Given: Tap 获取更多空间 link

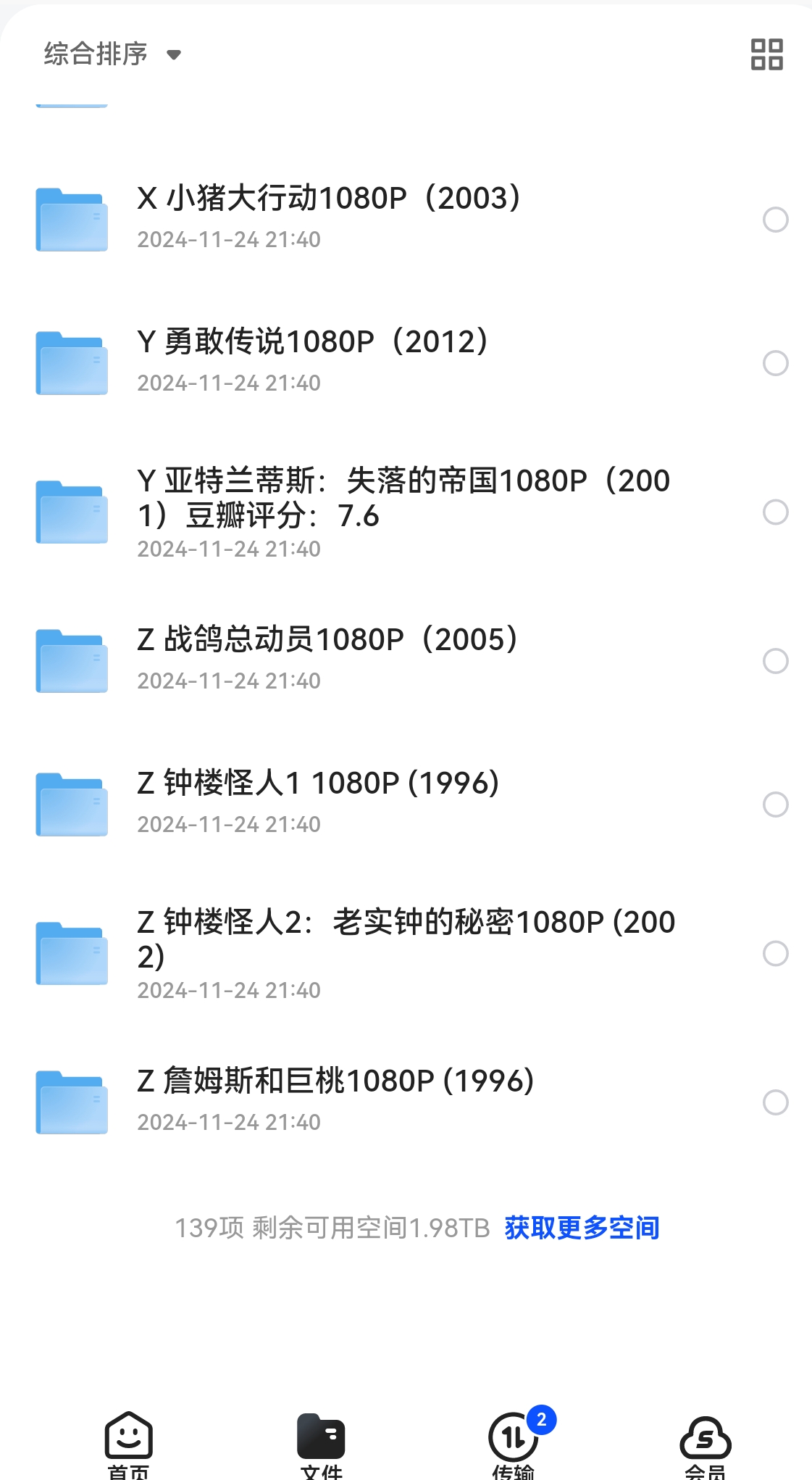Looking at the screenshot, I should pyautogui.click(x=582, y=1228).
